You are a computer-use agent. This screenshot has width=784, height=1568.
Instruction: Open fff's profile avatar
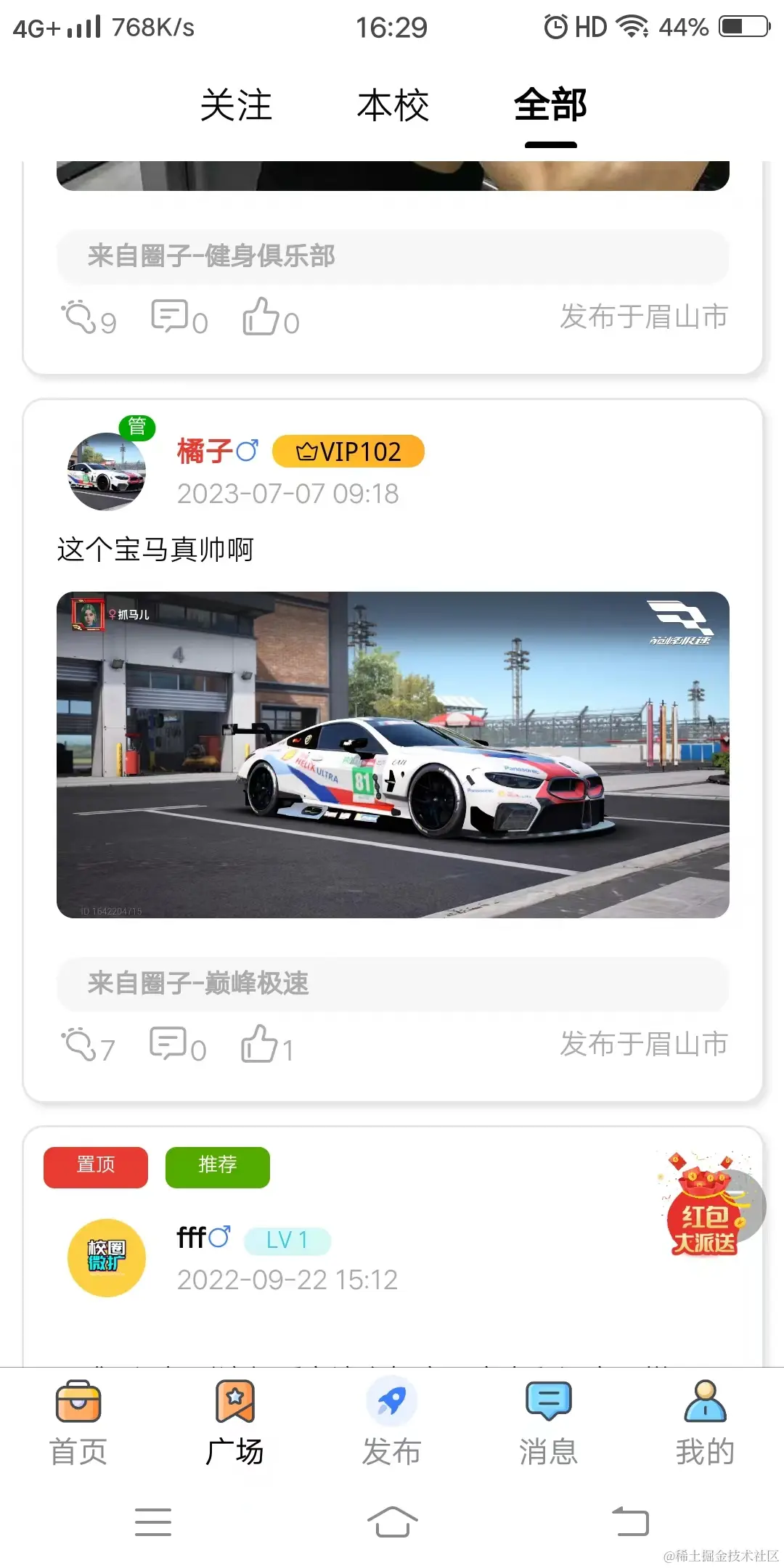(x=107, y=1257)
